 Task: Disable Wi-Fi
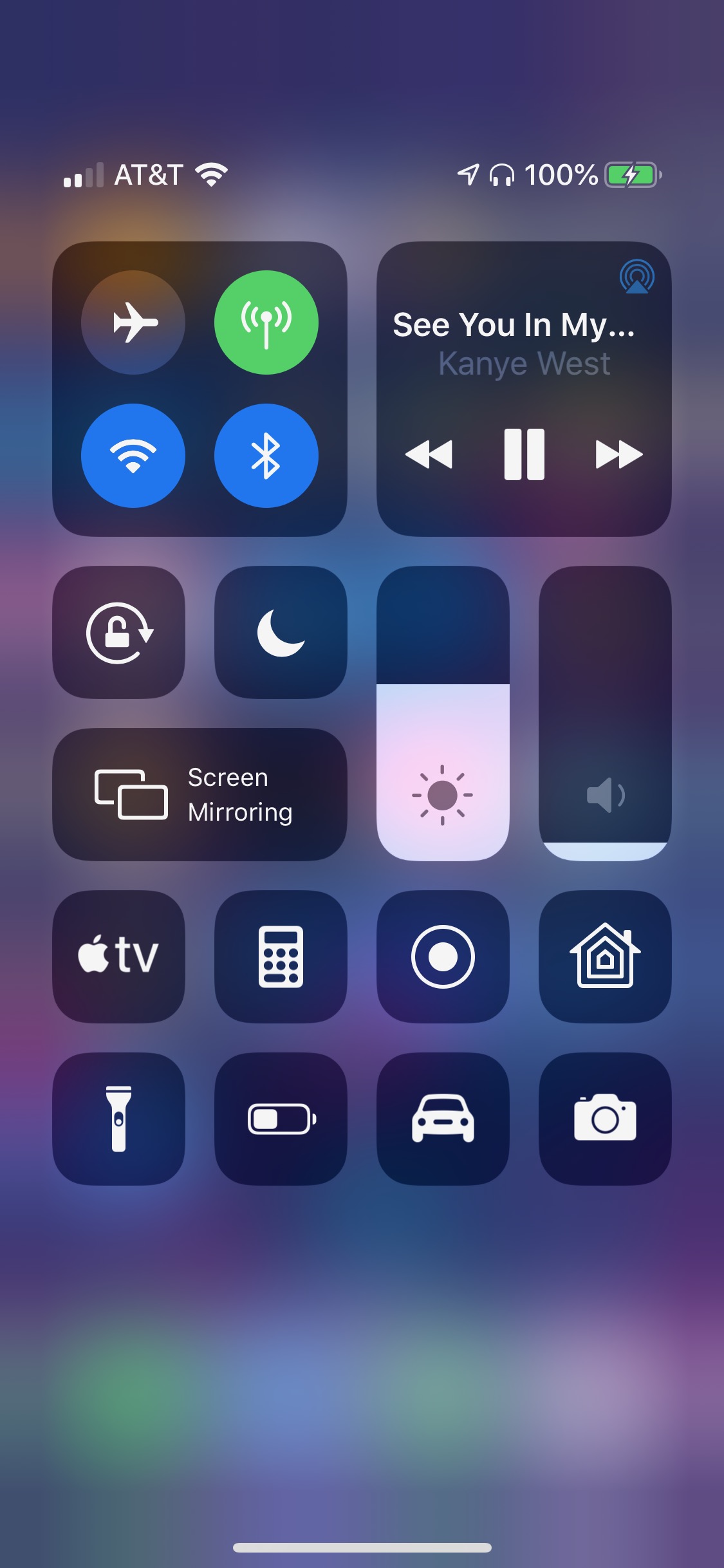click(x=133, y=455)
